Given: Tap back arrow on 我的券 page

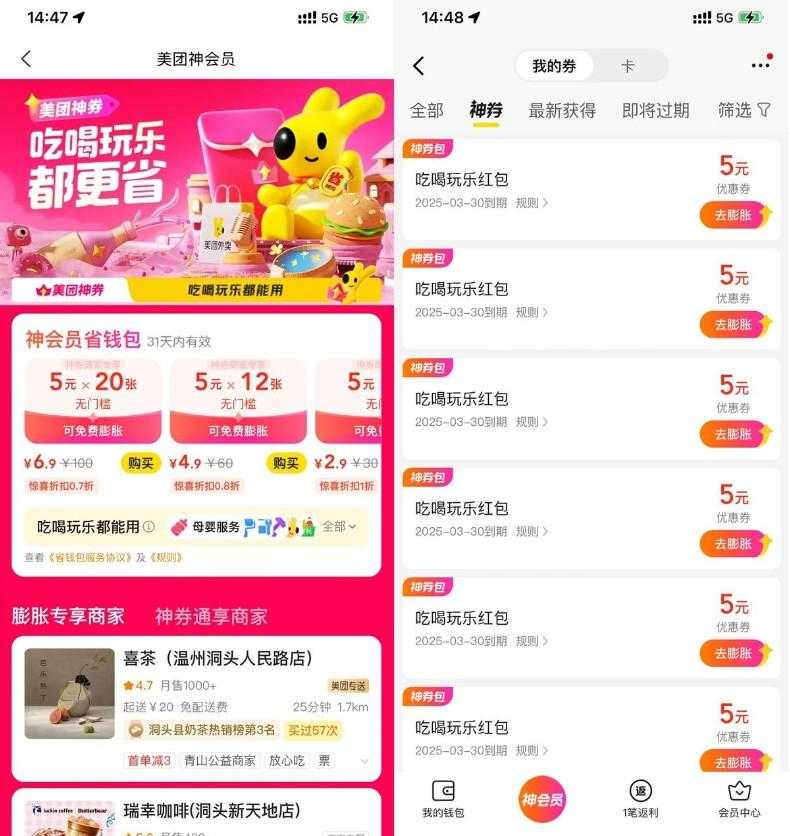Looking at the screenshot, I should (418, 66).
